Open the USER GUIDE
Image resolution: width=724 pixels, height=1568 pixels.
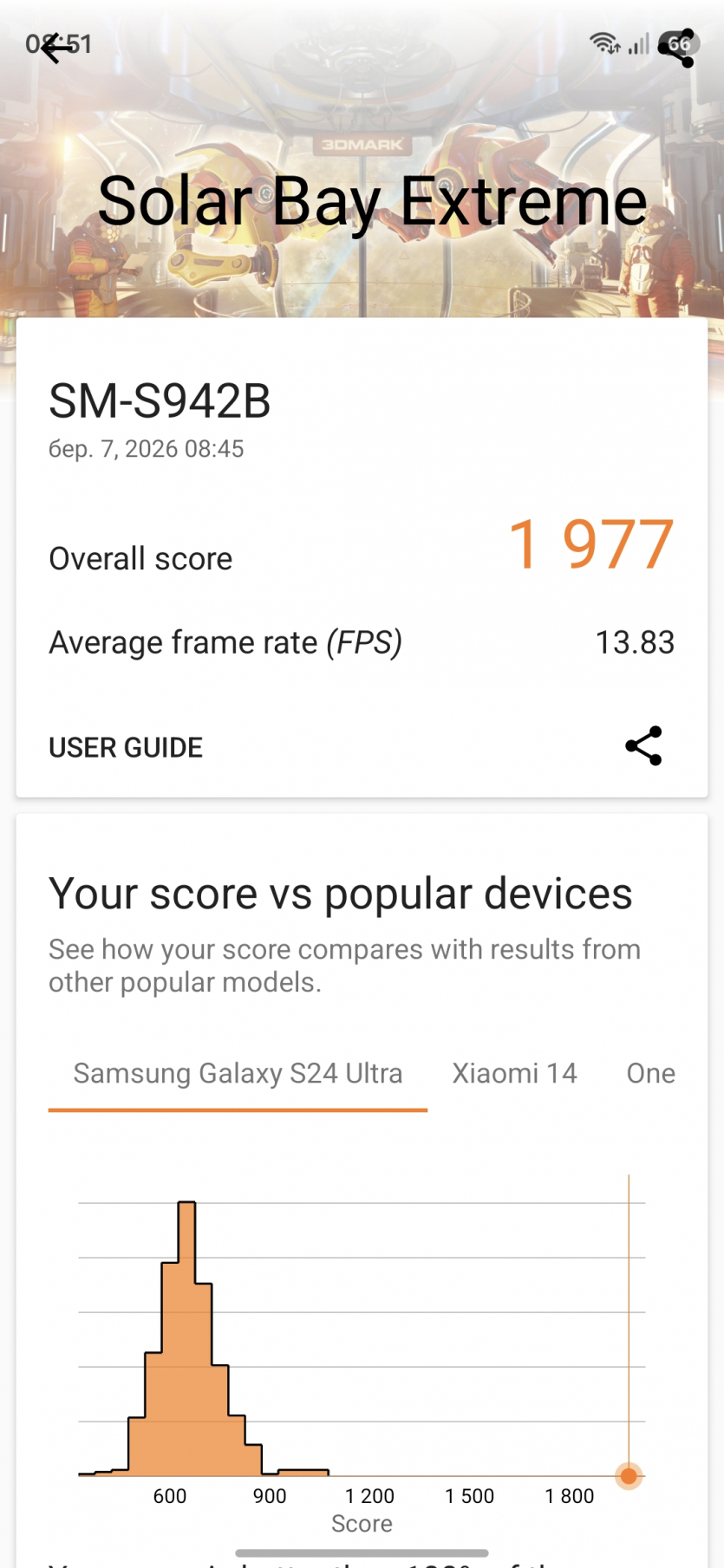pos(126,747)
